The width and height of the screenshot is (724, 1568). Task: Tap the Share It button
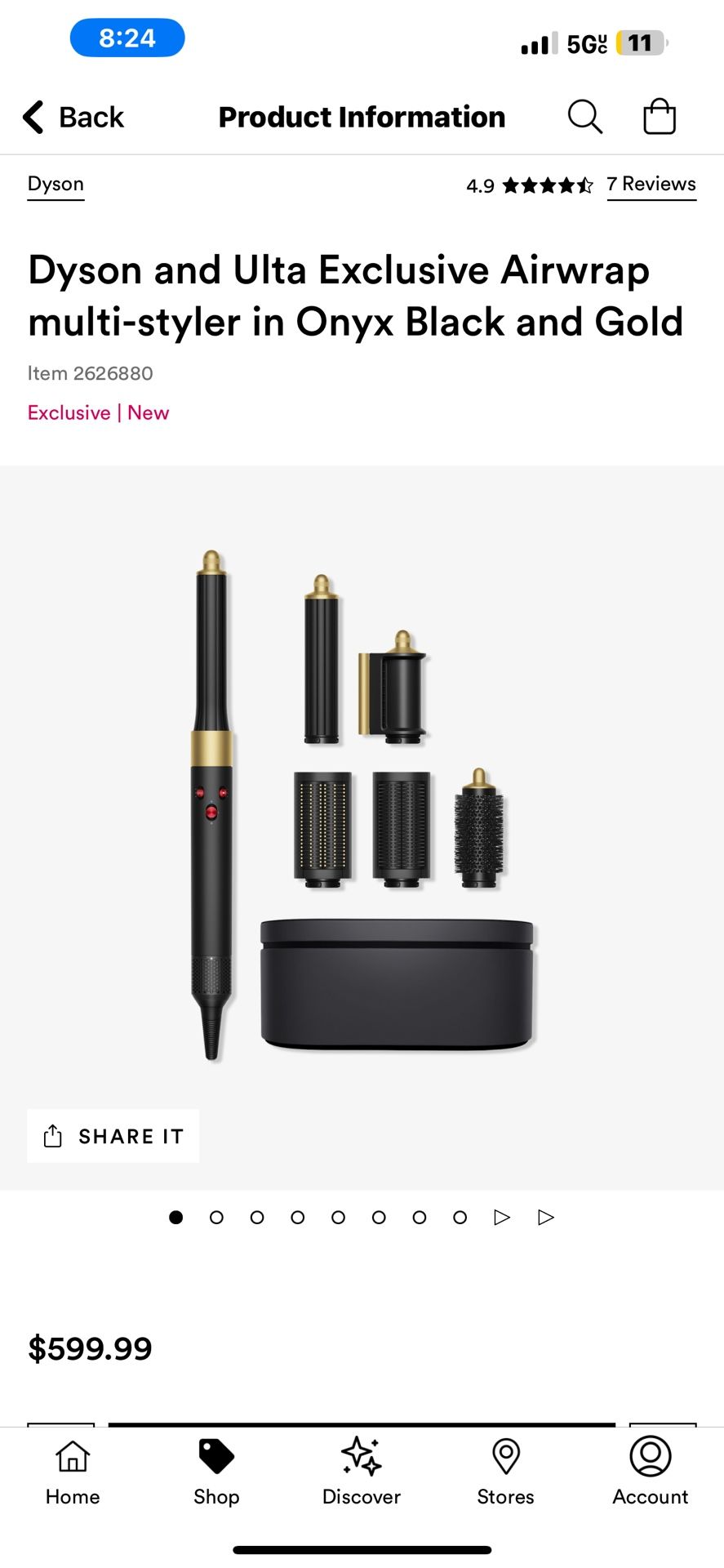pos(113,1136)
